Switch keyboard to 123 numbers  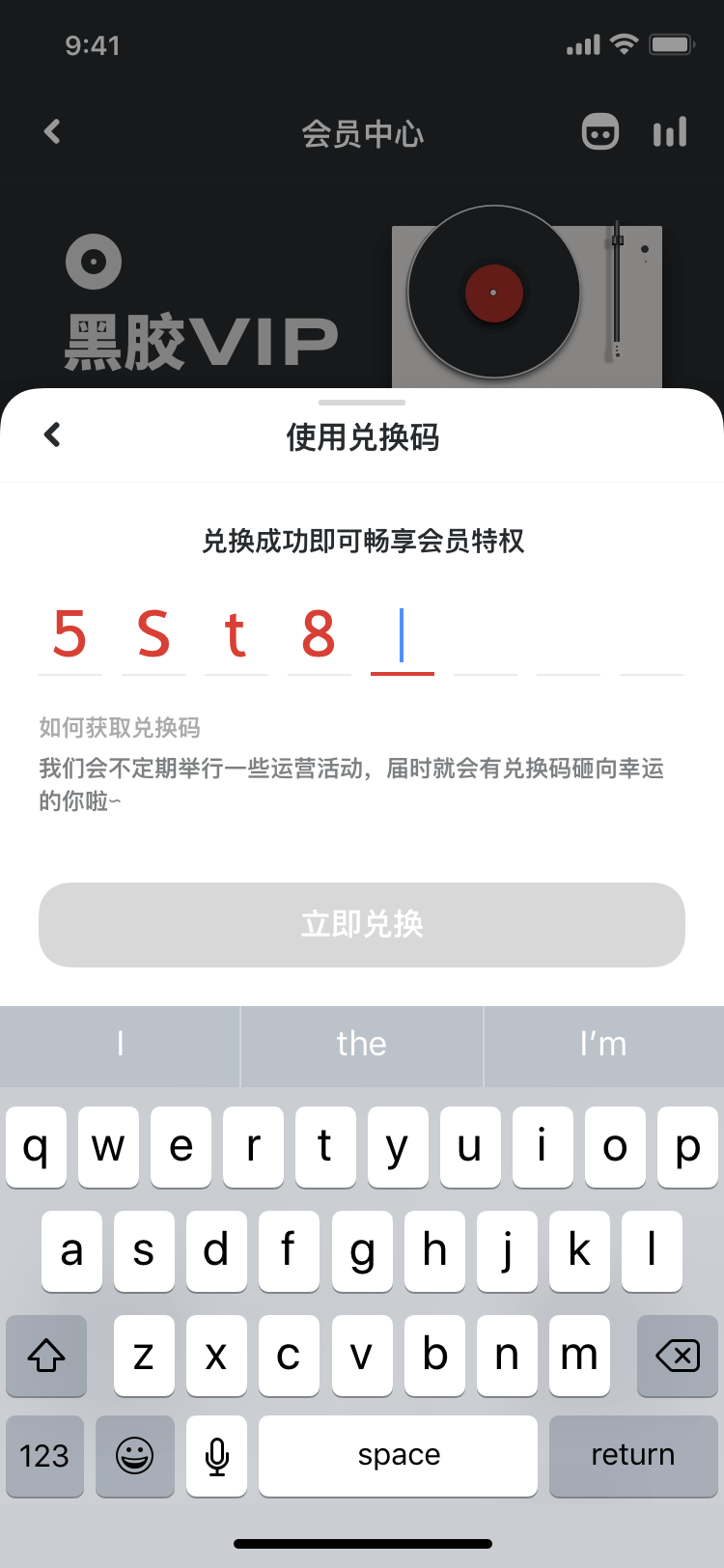44,1456
